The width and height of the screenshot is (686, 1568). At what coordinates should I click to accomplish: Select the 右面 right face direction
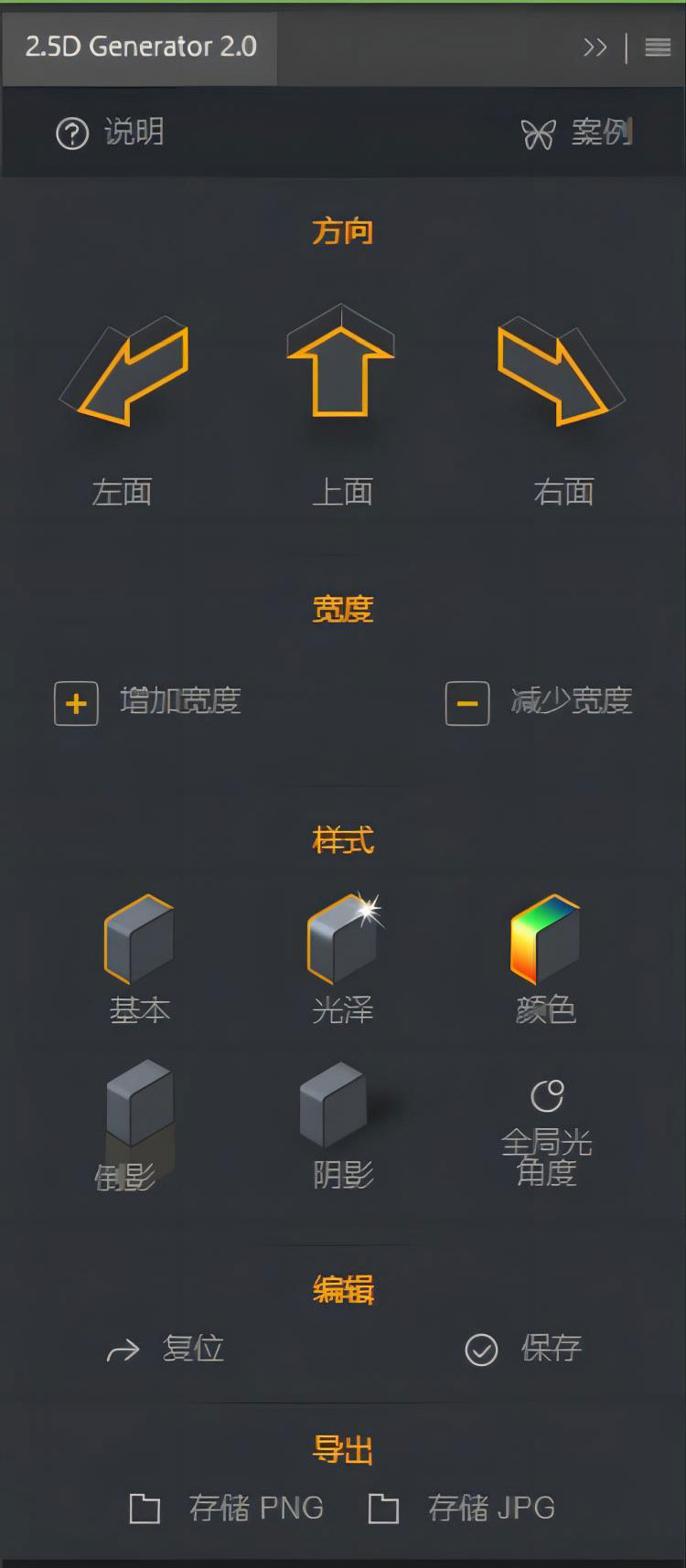tap(558, 375)
